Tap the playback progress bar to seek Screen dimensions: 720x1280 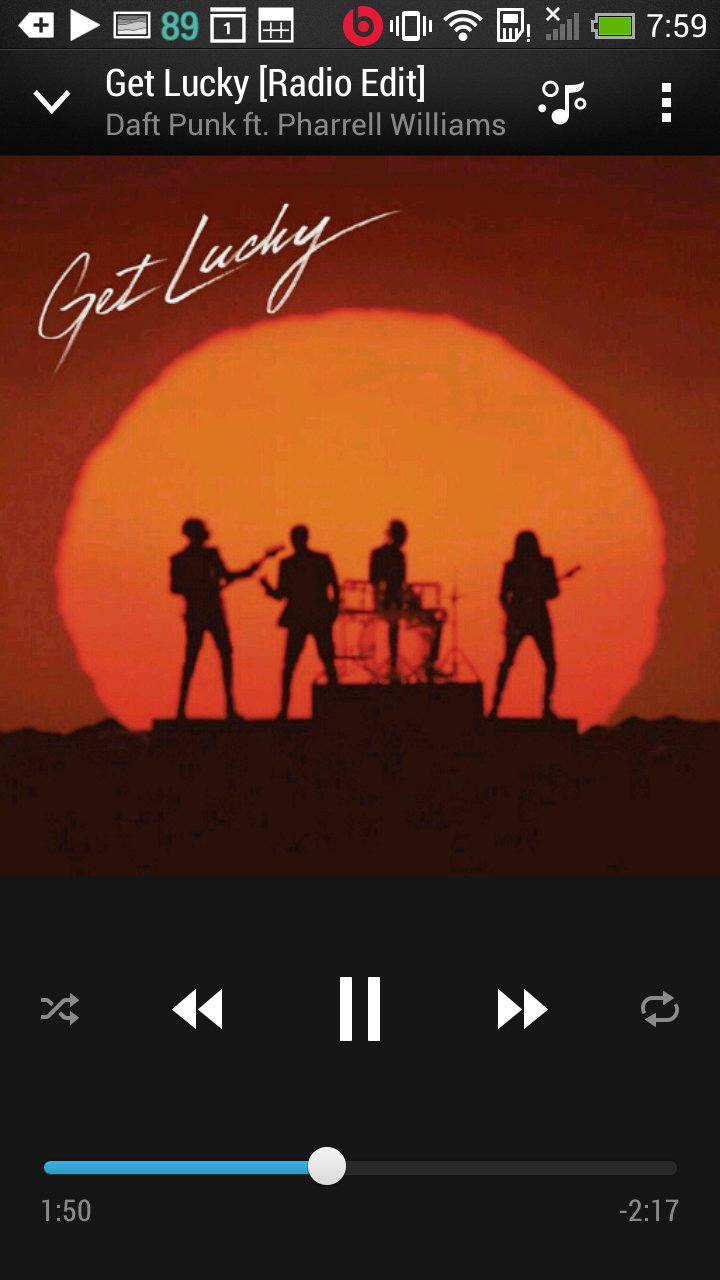point(500,1168)
